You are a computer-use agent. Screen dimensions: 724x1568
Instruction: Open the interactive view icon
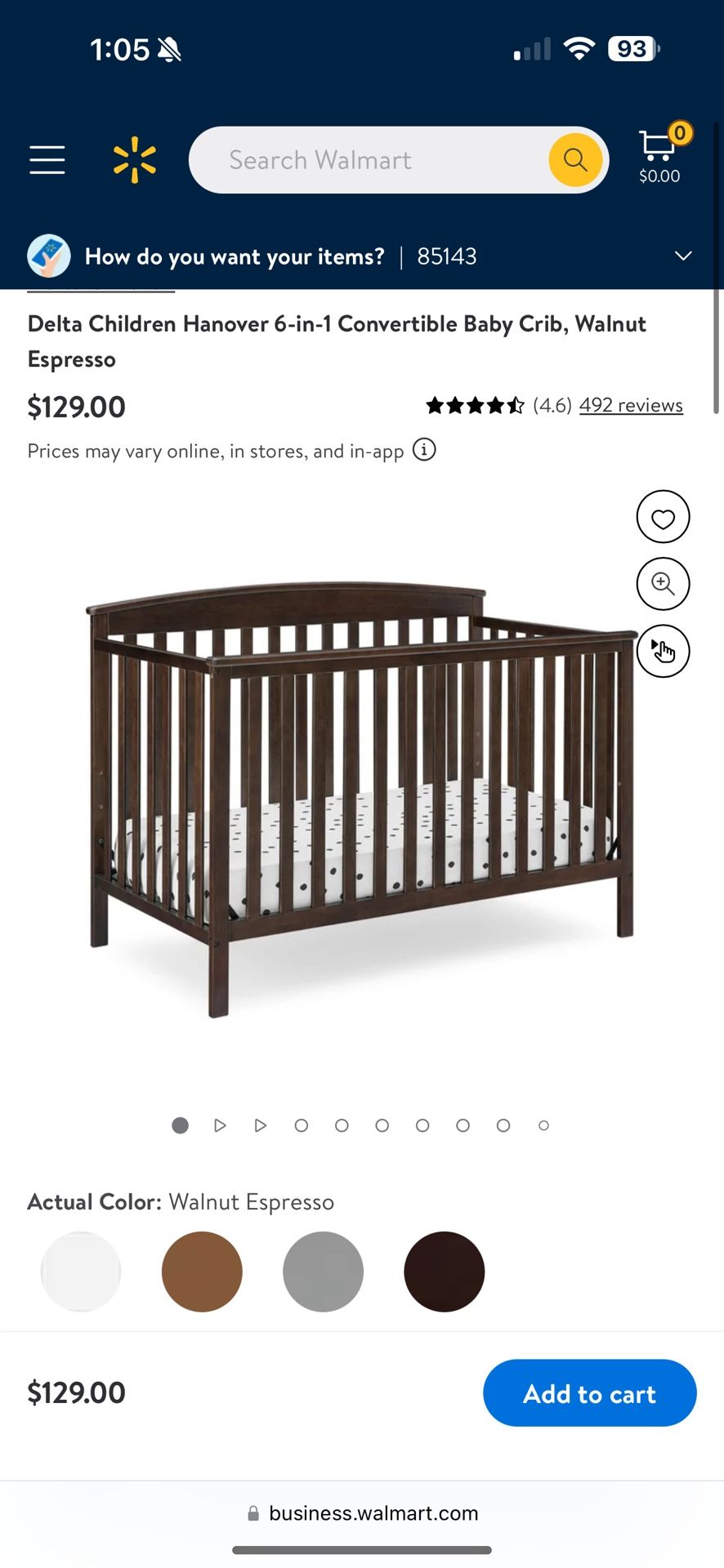tap(663, 651)
